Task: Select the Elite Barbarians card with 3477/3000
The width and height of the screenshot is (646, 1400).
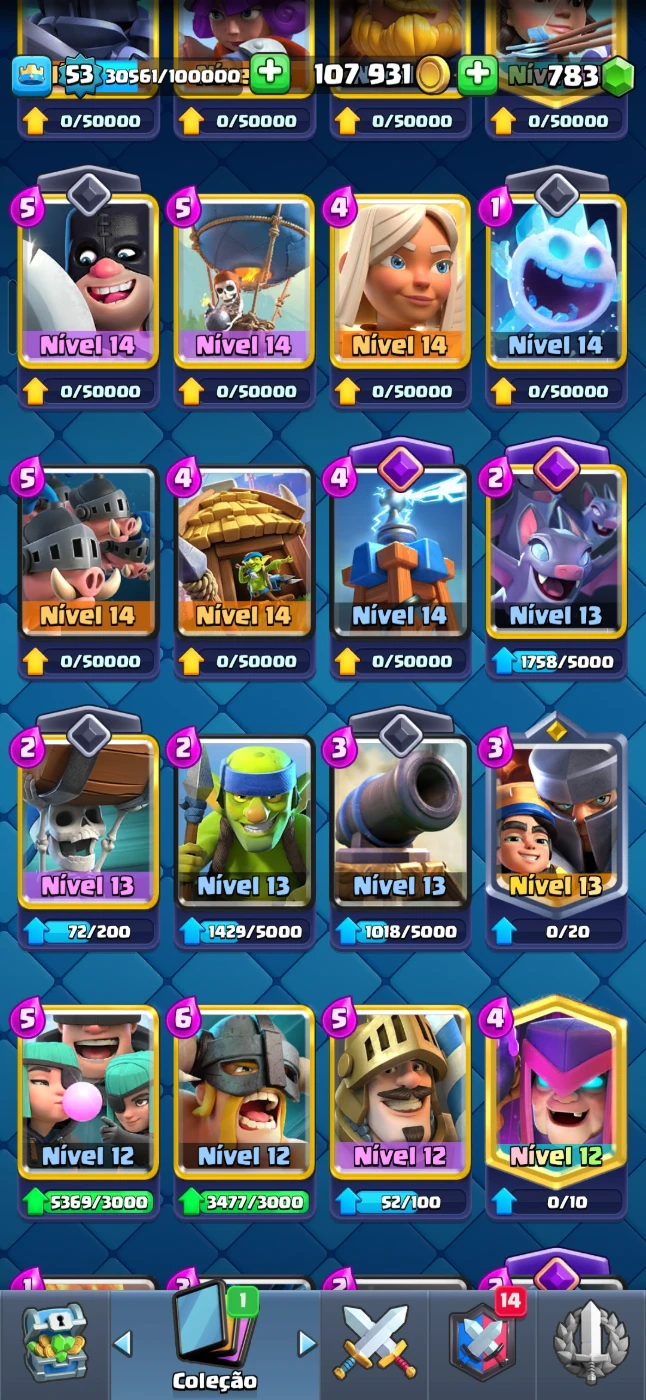Action: (x=244, y=1092)
